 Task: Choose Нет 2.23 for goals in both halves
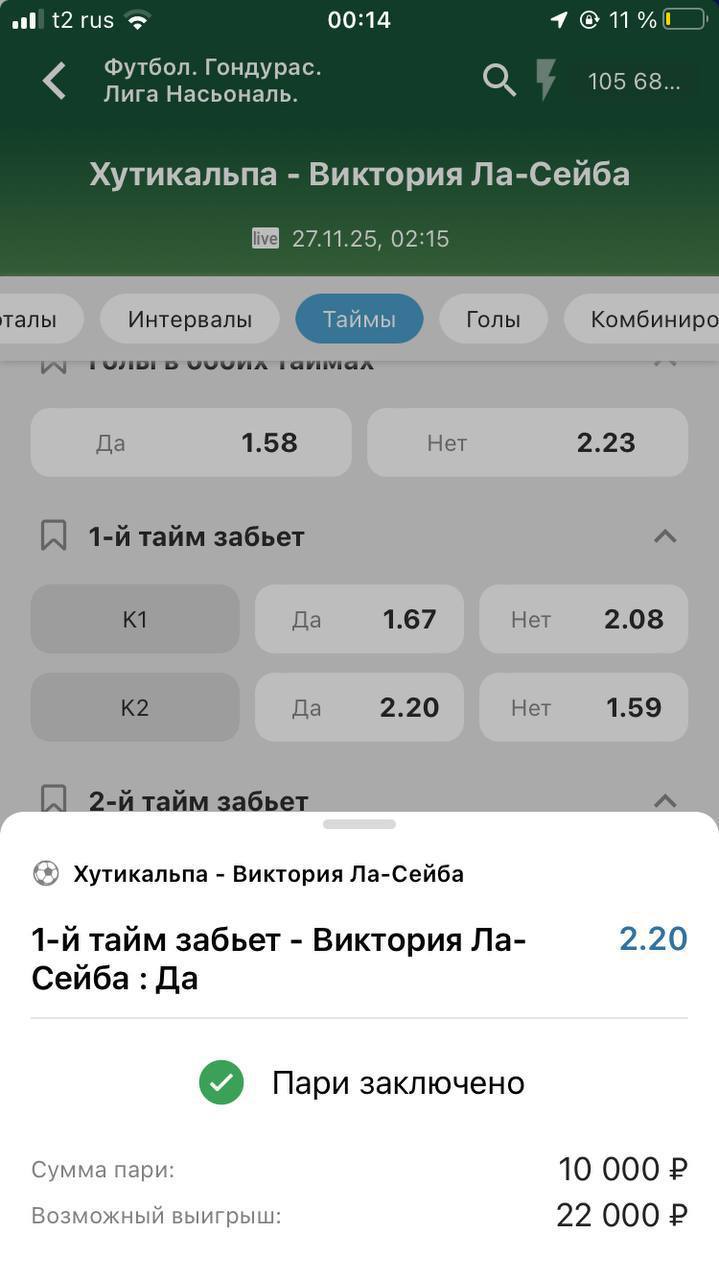(x=527, y=443)
